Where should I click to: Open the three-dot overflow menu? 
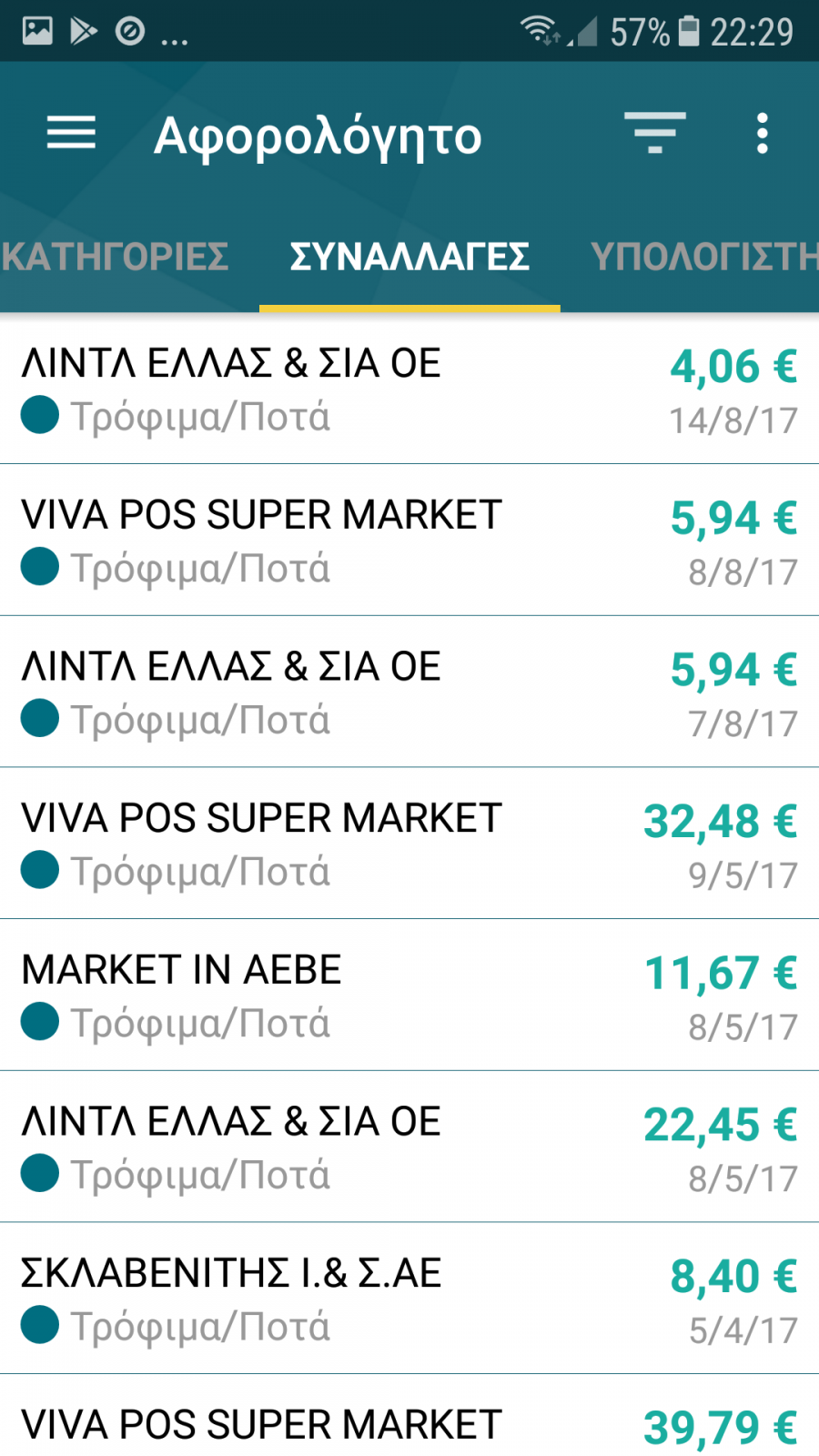(763, 134)
